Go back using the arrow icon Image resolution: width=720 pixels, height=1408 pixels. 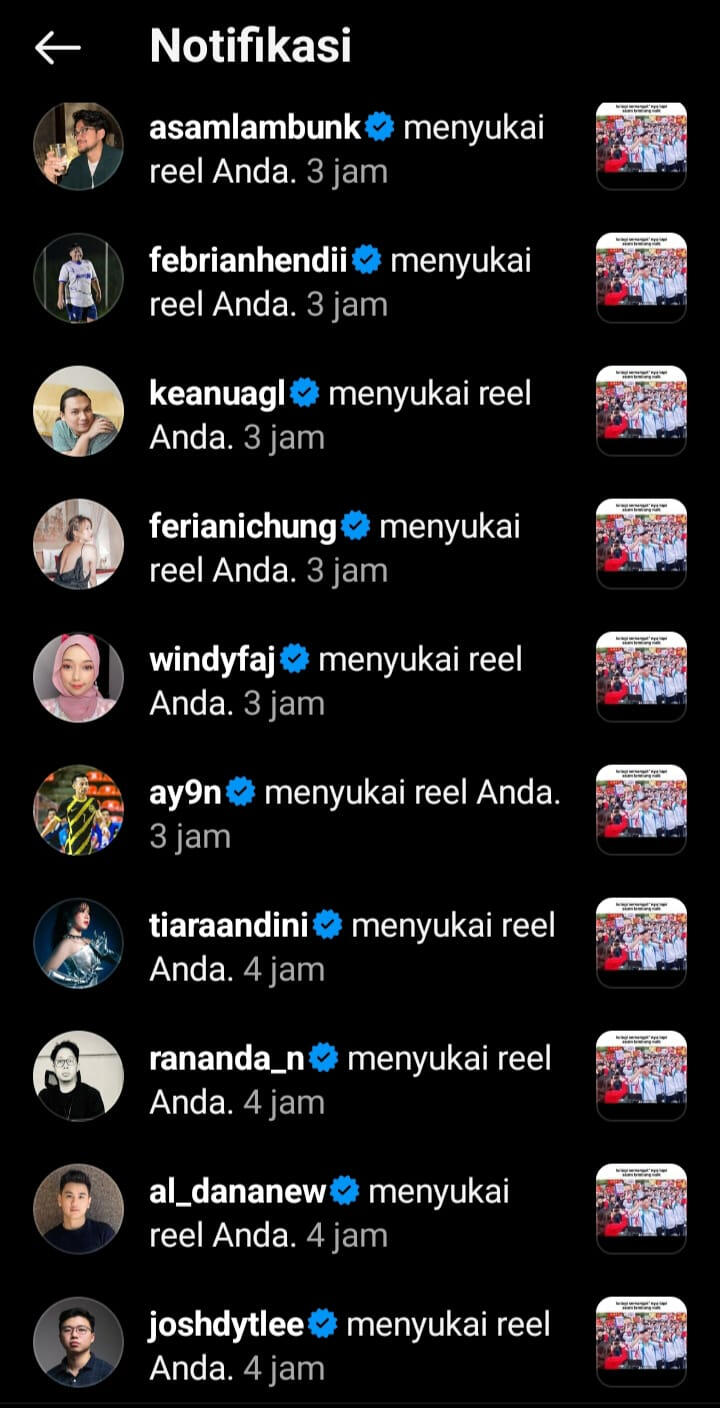click(x=57, y=47)
